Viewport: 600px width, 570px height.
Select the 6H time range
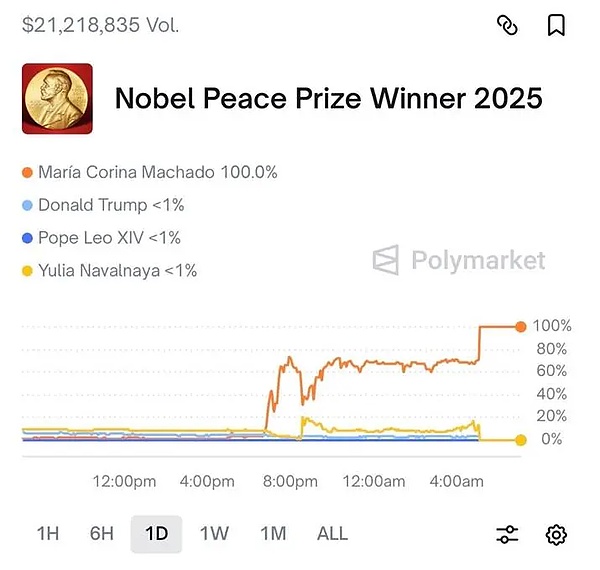pos(102,534)
